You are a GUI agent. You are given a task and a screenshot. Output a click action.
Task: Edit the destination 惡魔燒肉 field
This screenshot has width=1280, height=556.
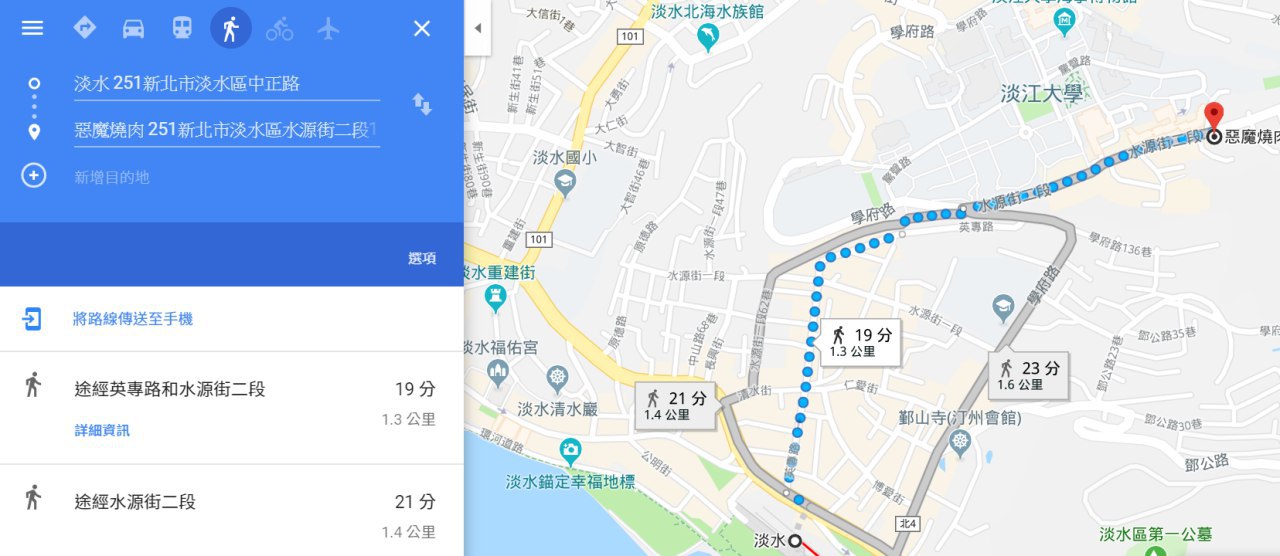[x=226, y=130]
